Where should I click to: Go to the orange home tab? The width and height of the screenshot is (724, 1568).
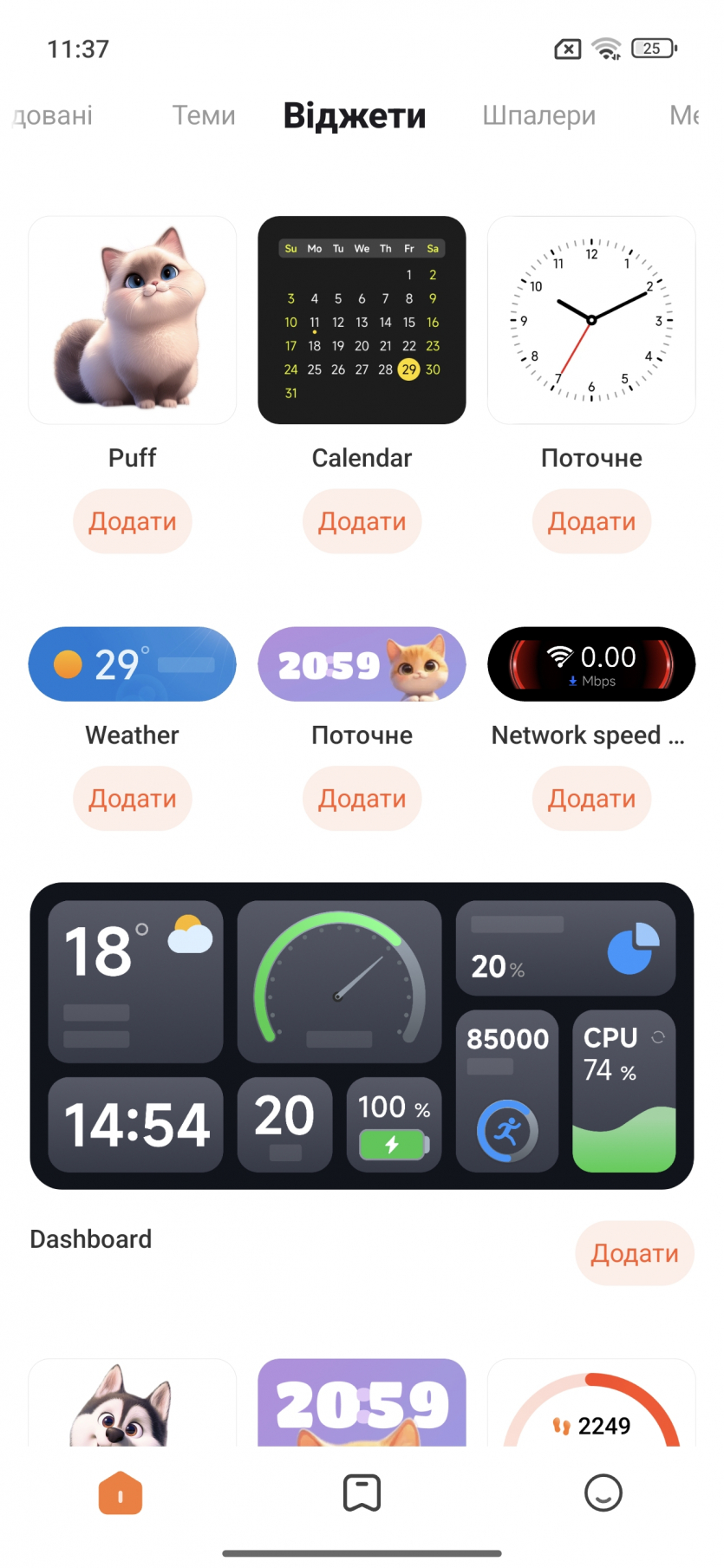pos(121,1493)
